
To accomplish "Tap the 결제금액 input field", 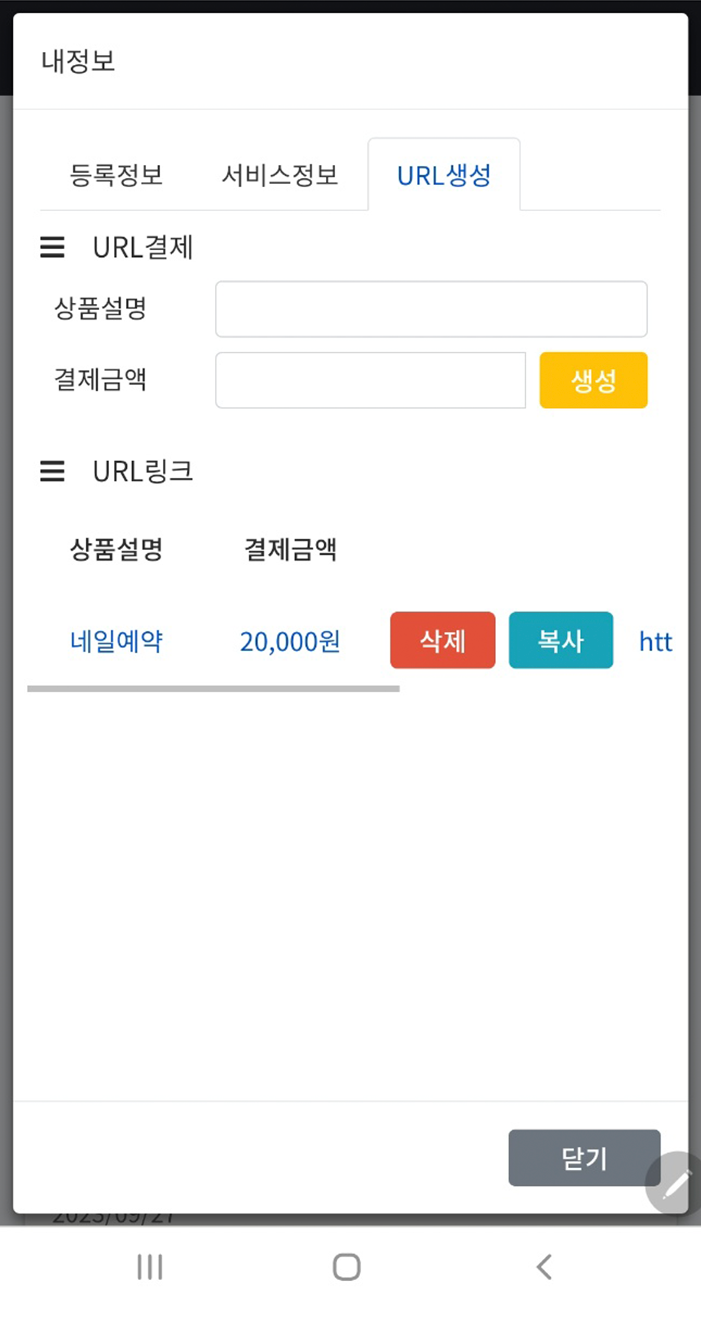I will click(x=371, y=380).
